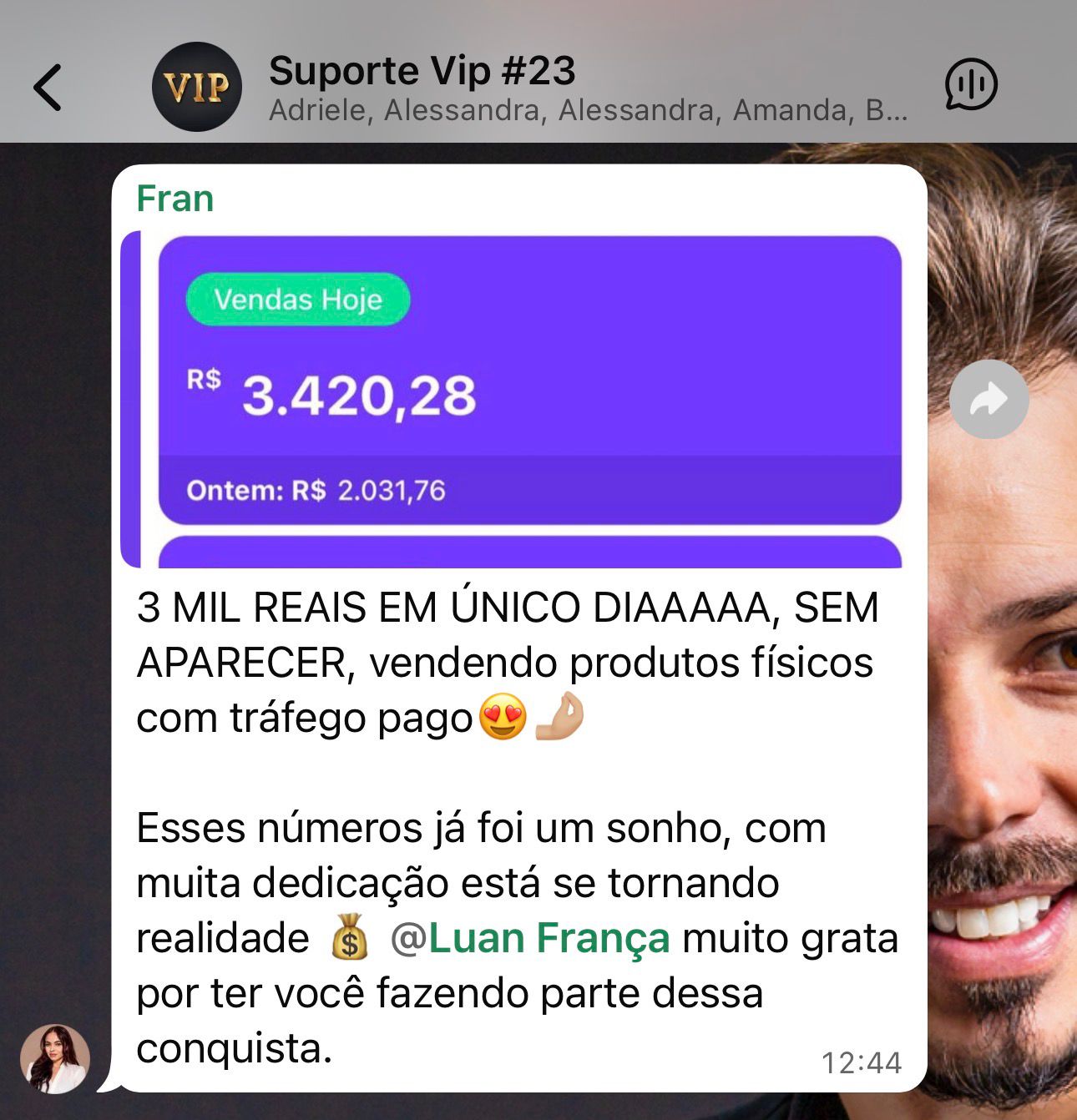Open sender name Fran's profile
1077x1120 pixels.
(175, 199)
